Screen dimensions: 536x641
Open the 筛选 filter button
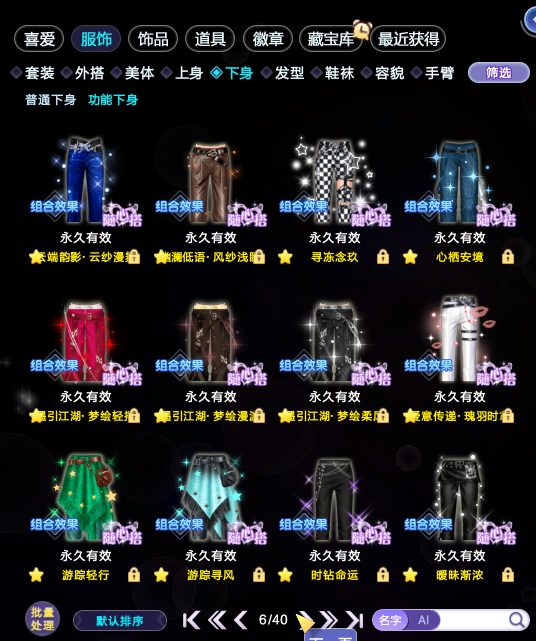coord(499,73)
